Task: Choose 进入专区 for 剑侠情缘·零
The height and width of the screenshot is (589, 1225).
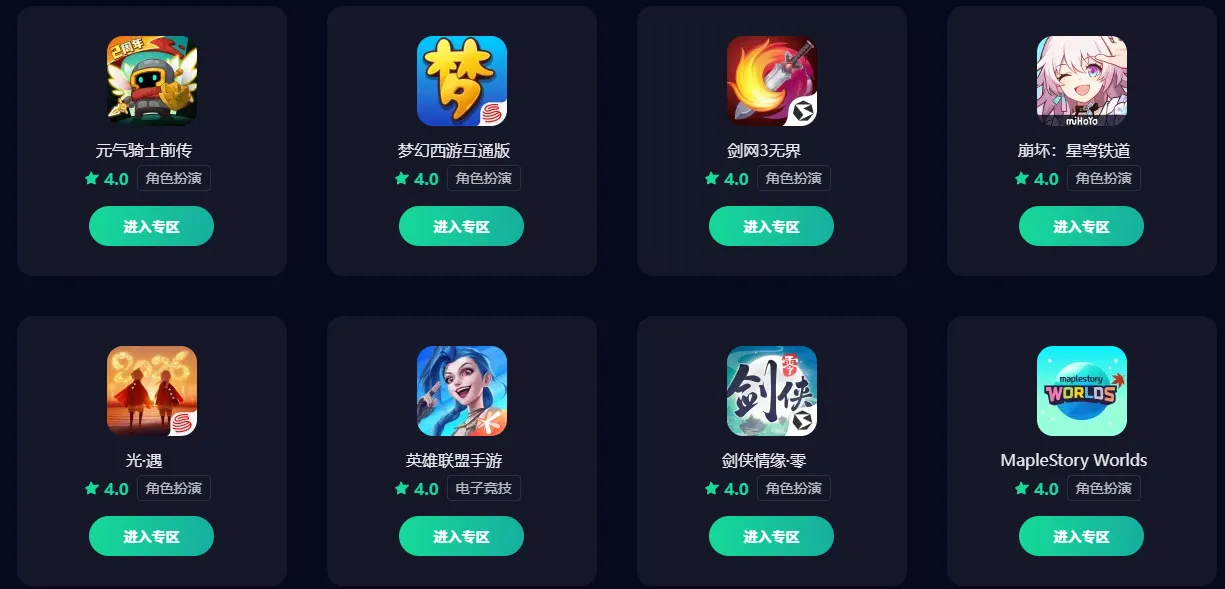Action: click(x=771, y=536)
